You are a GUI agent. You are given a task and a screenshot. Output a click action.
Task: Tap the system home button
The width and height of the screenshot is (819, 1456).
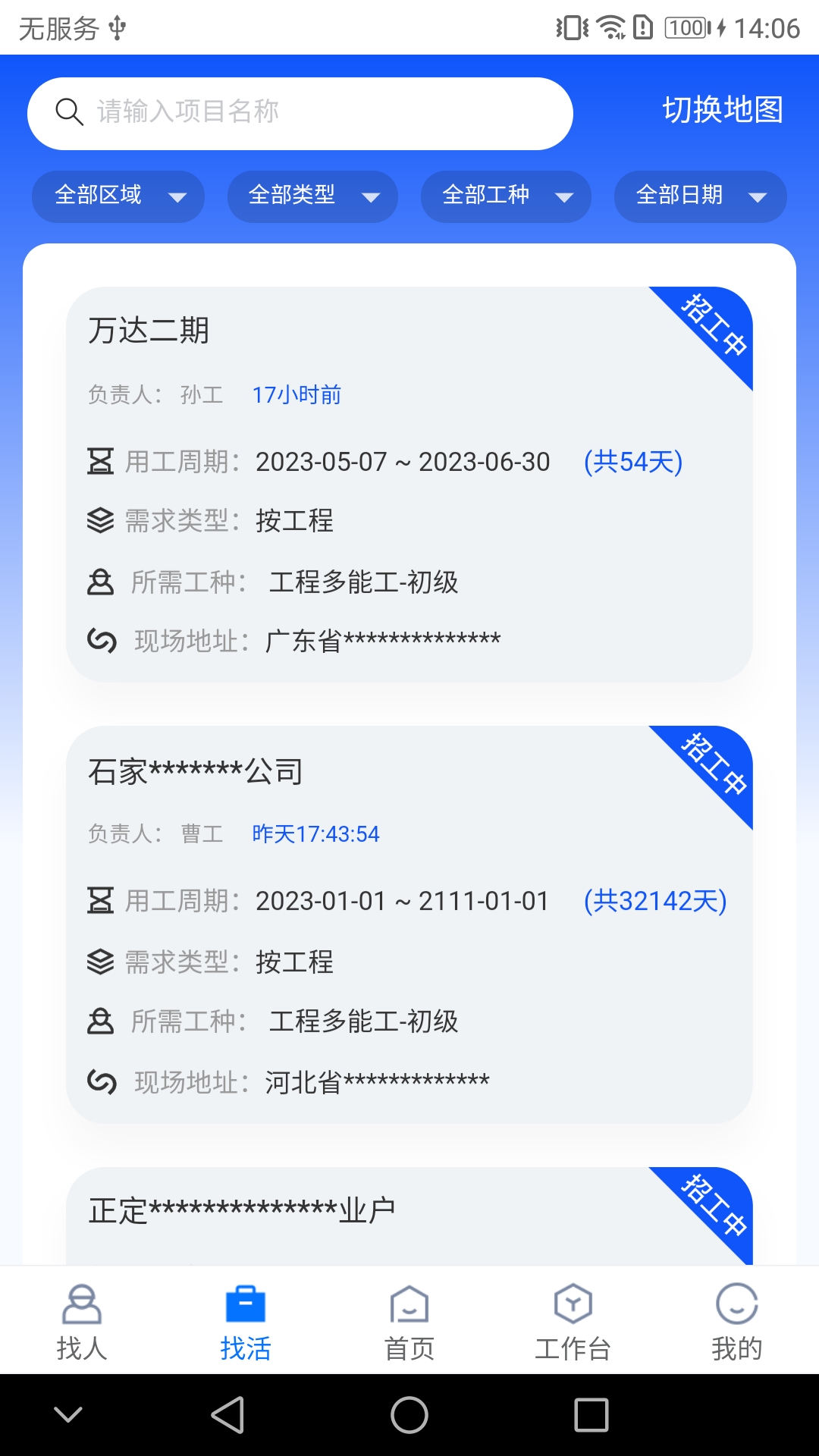pyautogui.click(x=409, y=1415)
